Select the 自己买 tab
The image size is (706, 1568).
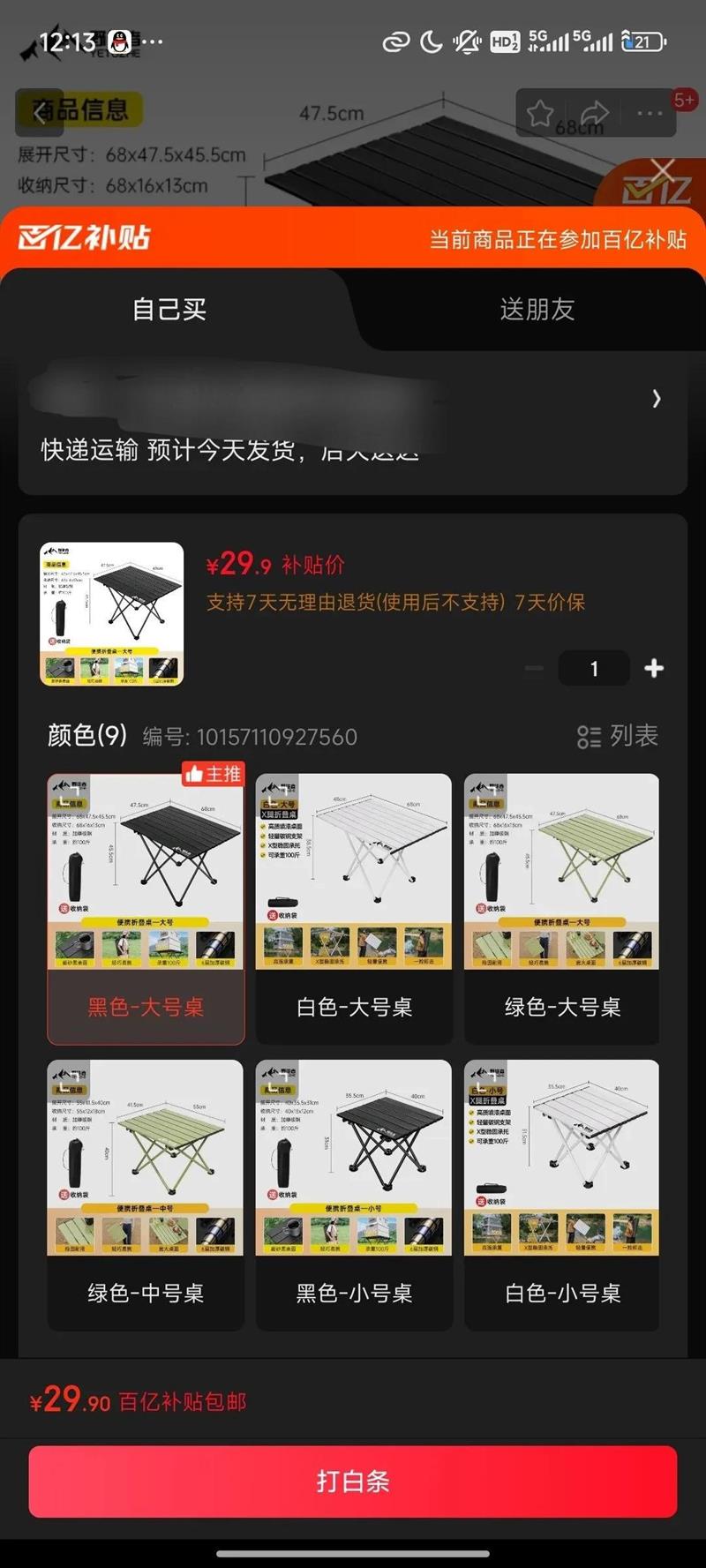click(x=169, y=310)
